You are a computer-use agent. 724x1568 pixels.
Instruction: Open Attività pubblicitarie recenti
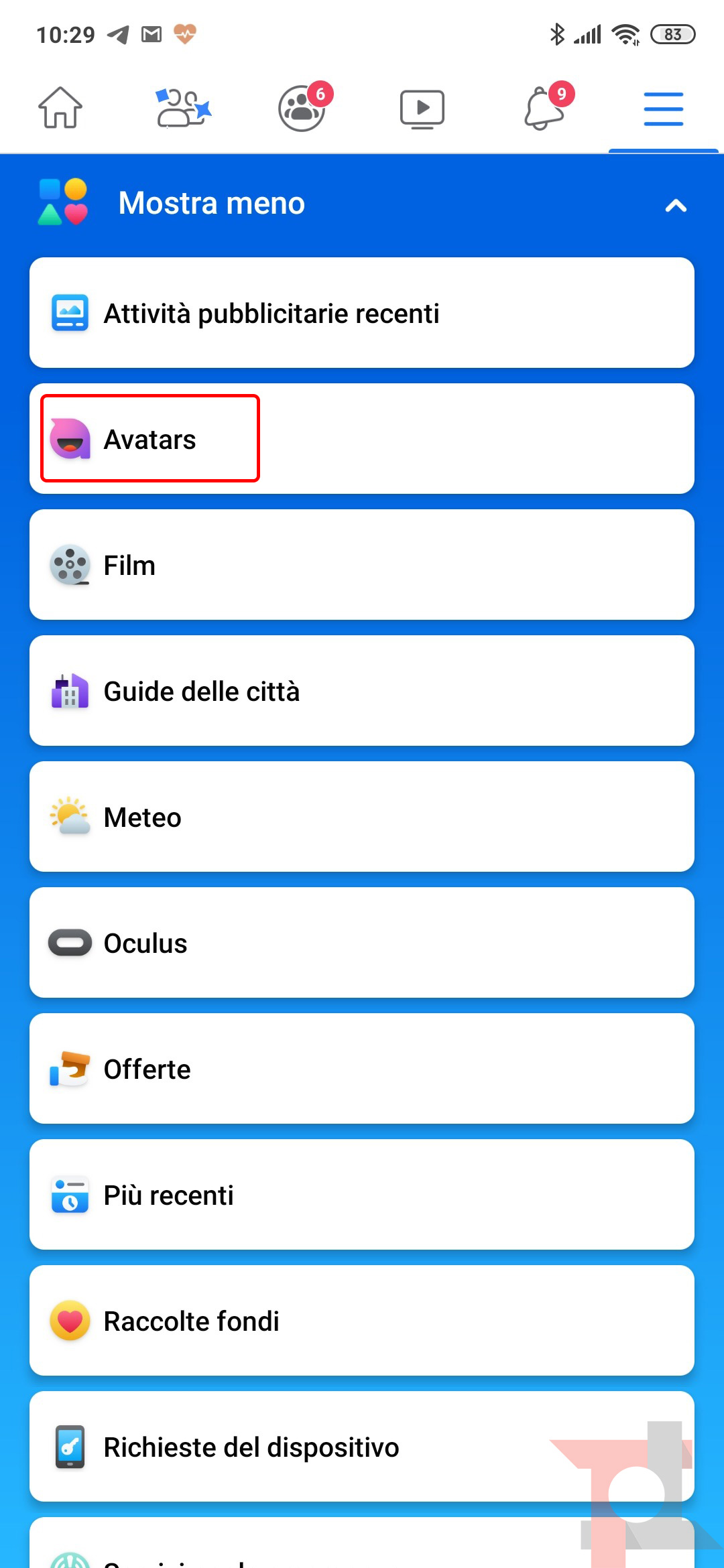(x=362, y=313)
